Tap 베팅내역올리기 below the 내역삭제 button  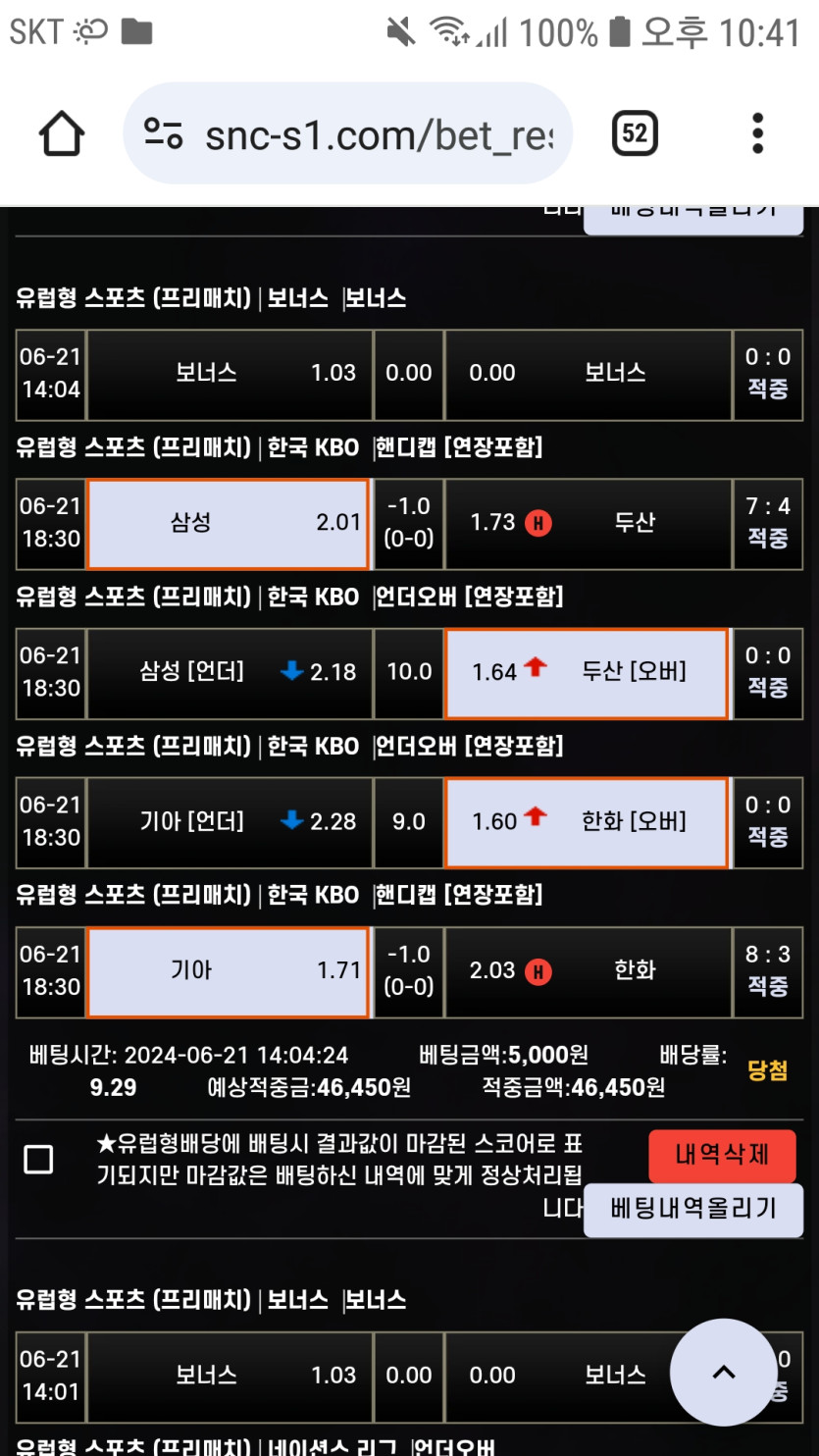[692, 1209]
